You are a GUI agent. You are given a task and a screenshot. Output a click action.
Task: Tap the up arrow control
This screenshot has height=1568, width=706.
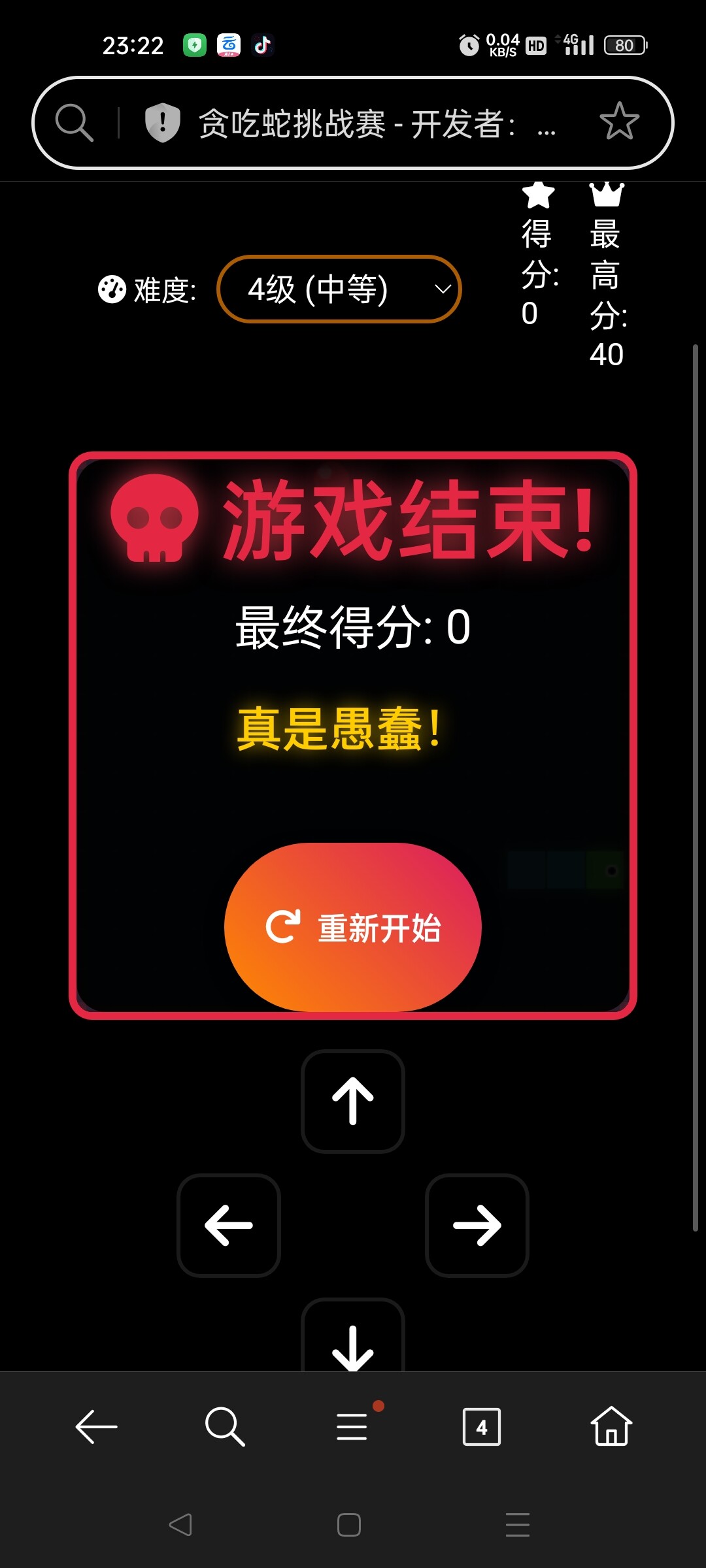(x=353, y=1101)
